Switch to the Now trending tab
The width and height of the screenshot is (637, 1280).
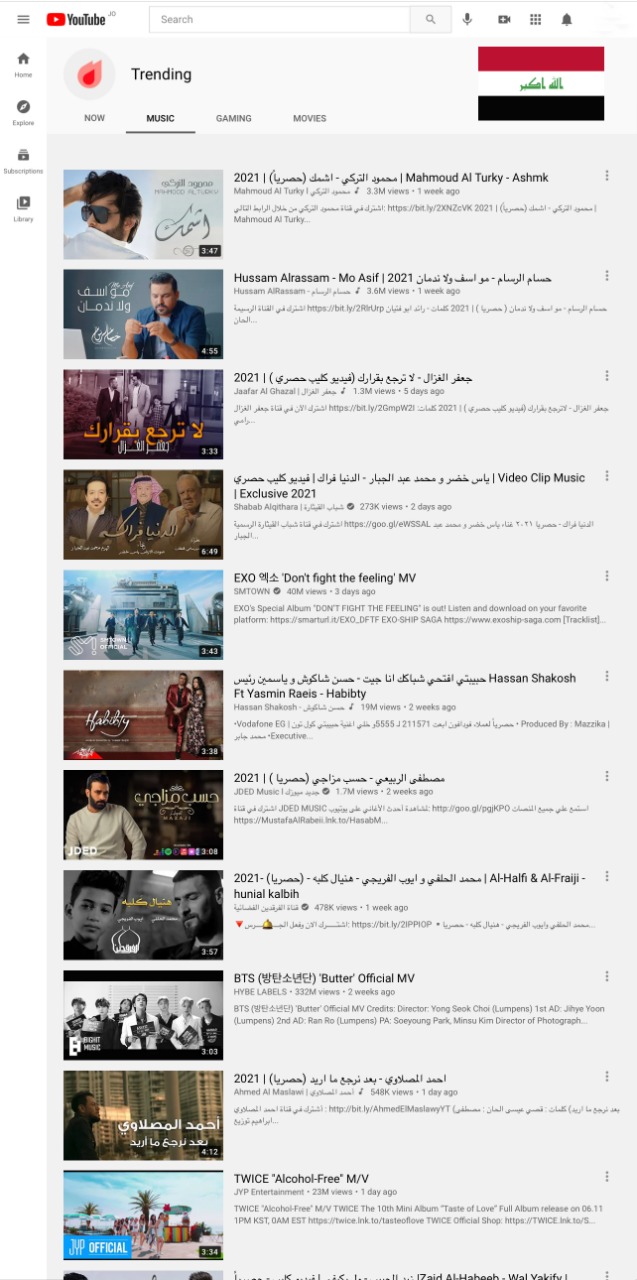tap(94, 118)
